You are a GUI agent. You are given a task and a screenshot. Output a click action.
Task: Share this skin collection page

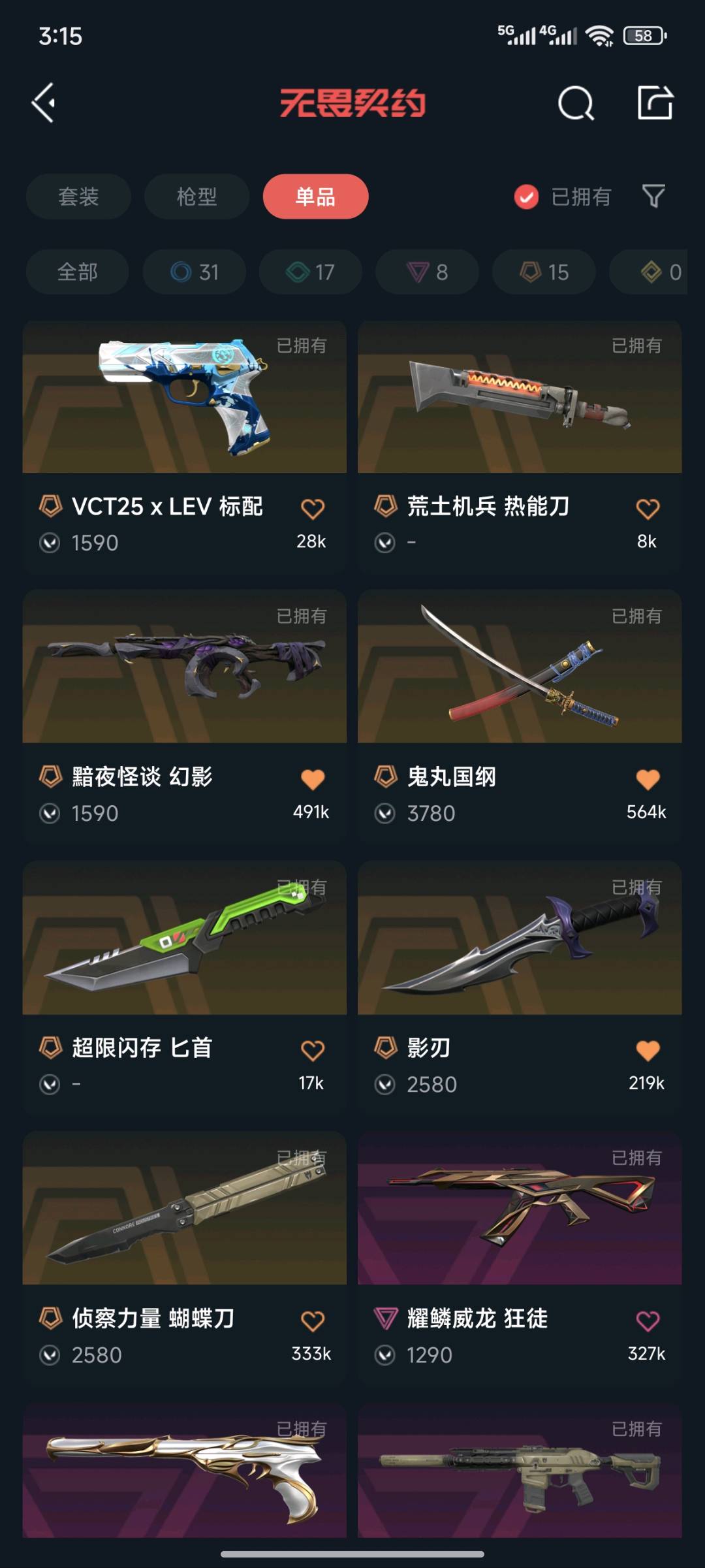(655, 103)
